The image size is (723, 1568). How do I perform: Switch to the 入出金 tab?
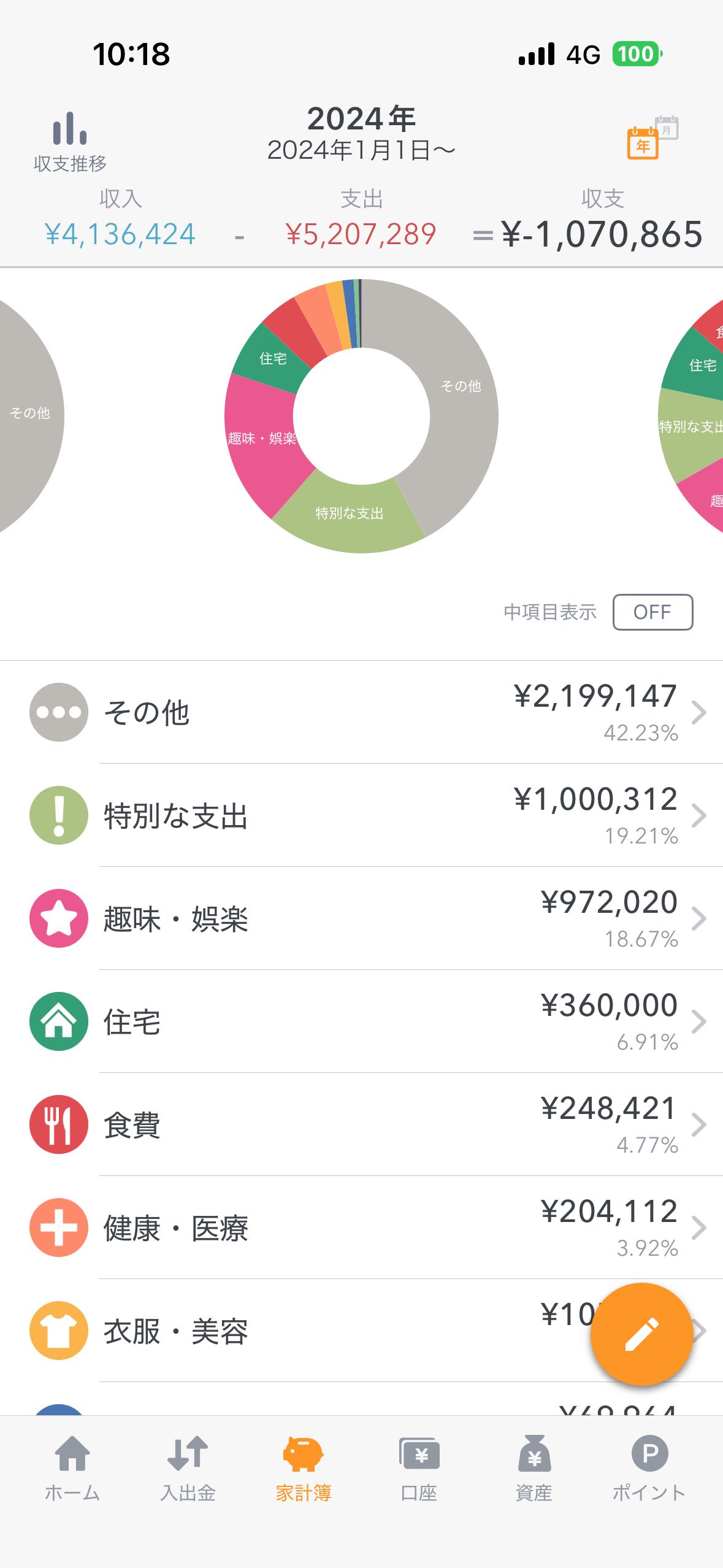[x=188, y=1469]
